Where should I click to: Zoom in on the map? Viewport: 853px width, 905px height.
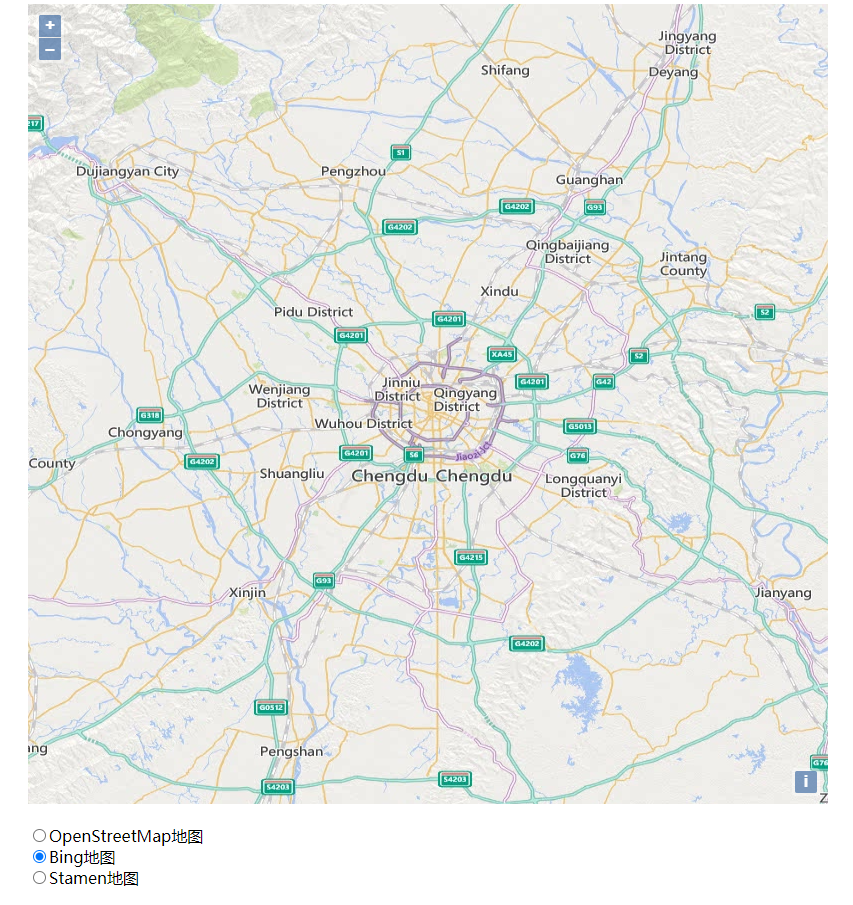click(50, 26)
